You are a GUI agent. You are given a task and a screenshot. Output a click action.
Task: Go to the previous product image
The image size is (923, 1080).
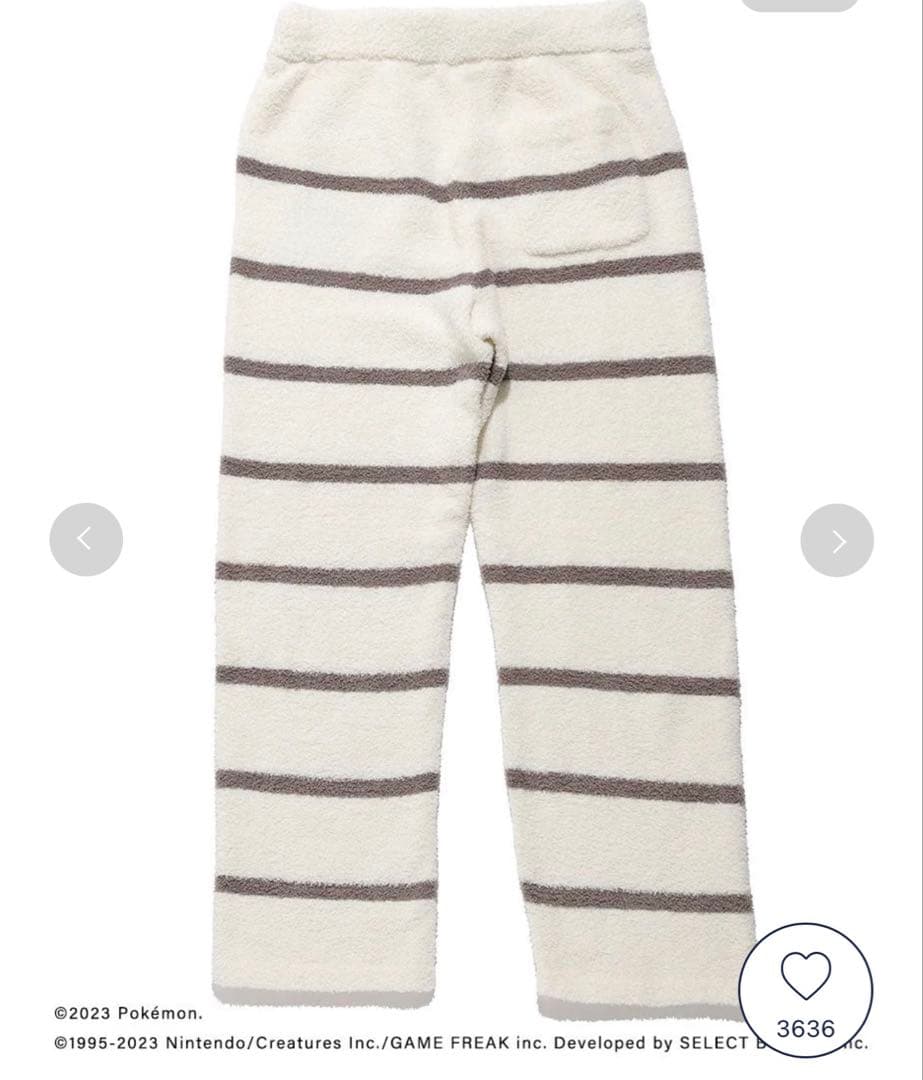(x=86, y=540)
